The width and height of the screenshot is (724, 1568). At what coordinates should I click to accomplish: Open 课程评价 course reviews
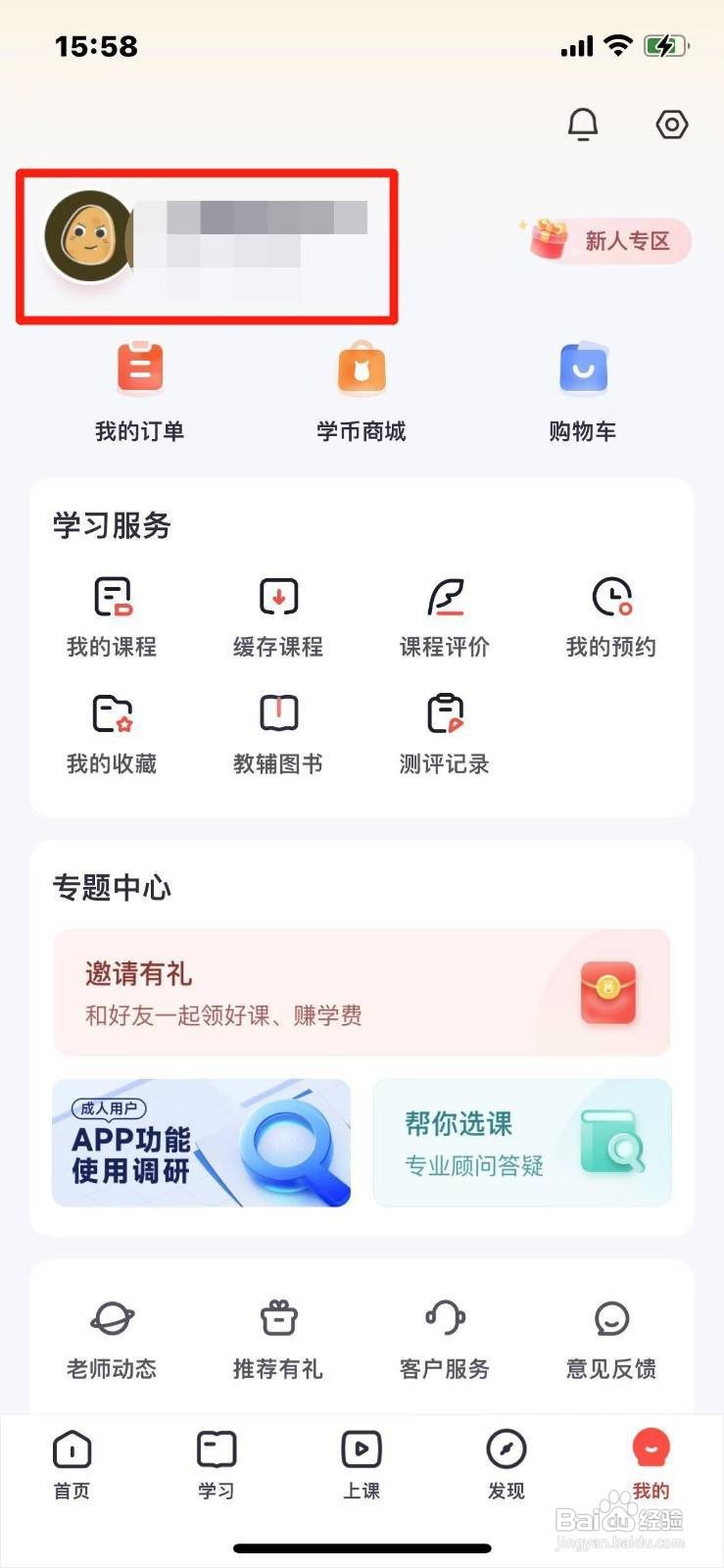[x=443, y=615]
